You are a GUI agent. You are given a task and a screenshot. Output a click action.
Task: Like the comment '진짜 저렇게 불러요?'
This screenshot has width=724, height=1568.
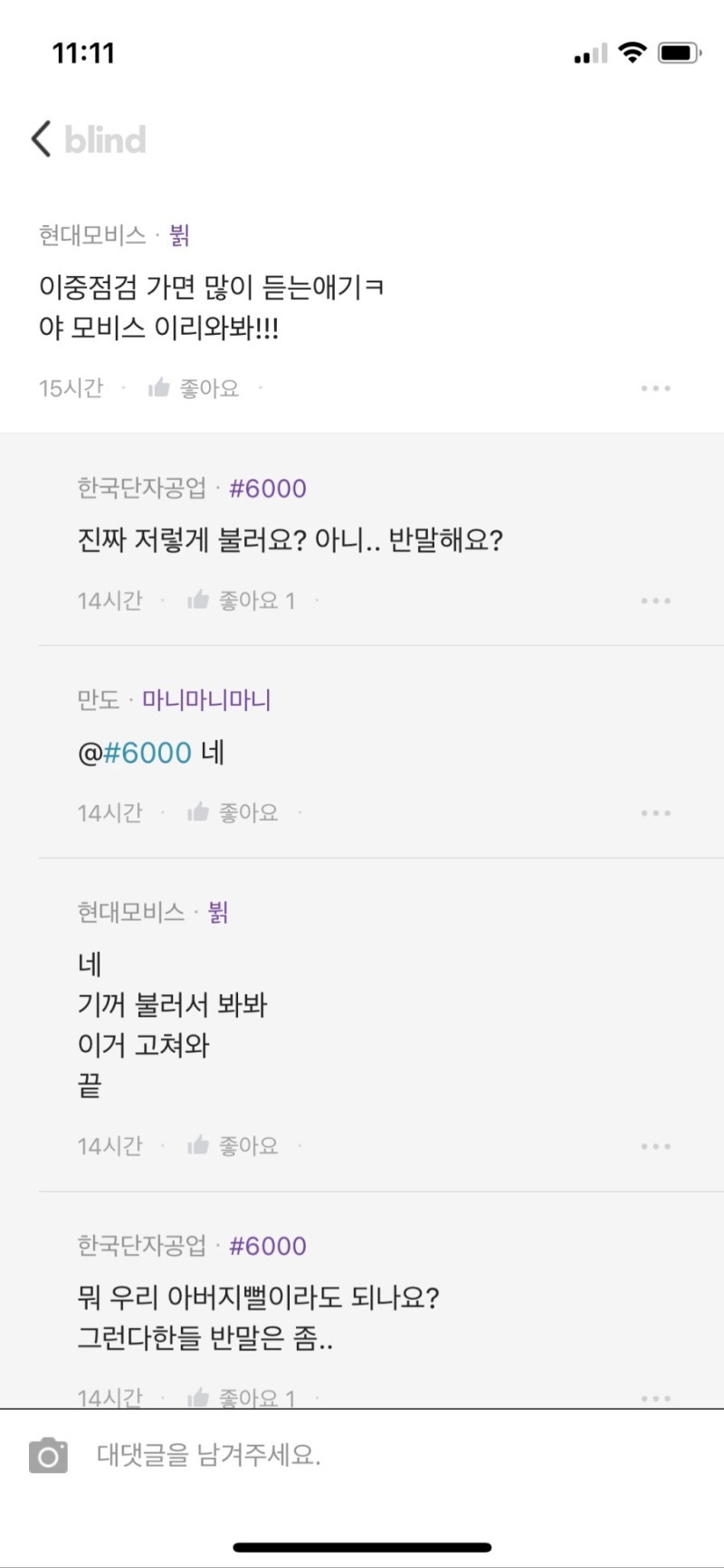(x=241, y=601)
